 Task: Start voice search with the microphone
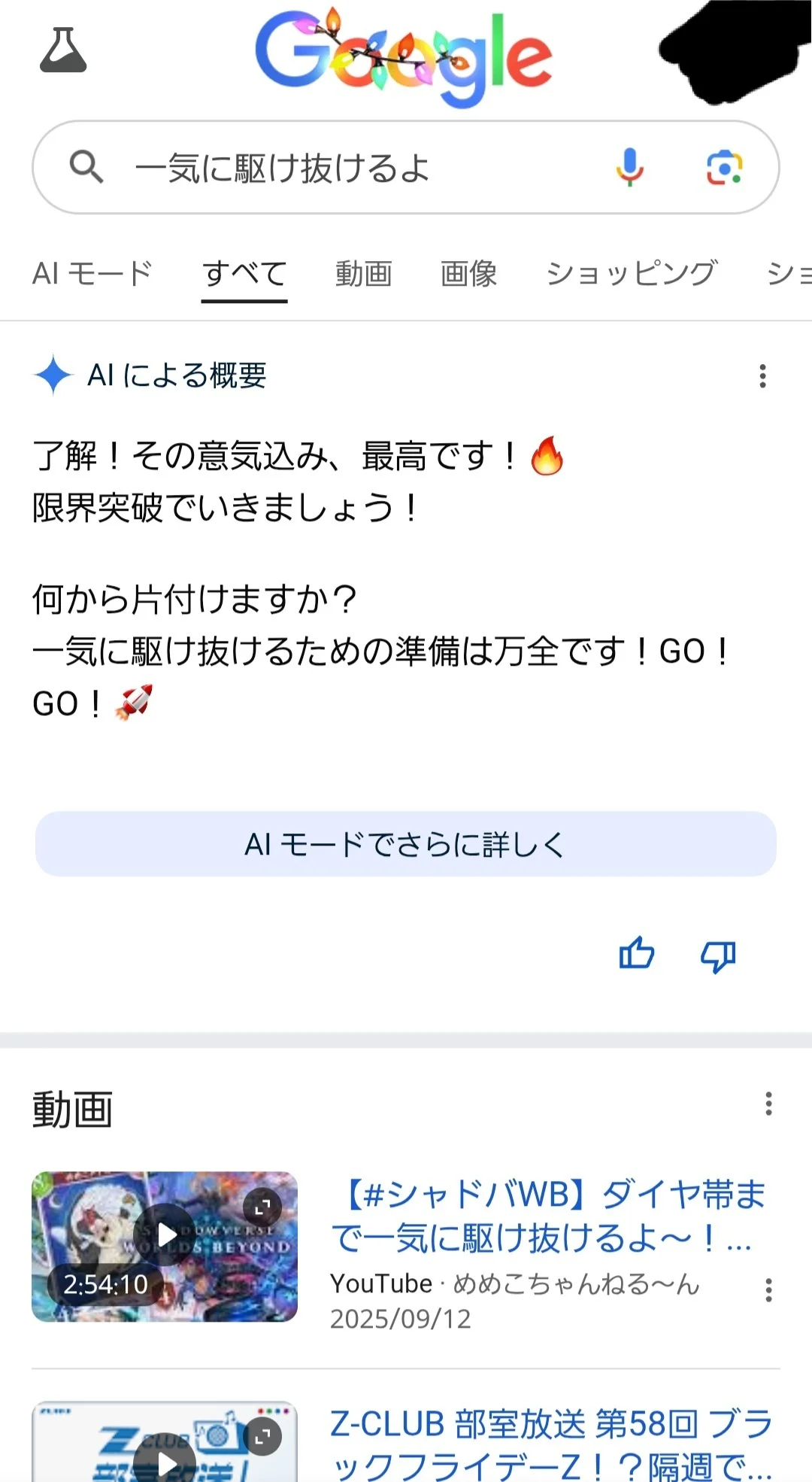[x=629, y=167]
